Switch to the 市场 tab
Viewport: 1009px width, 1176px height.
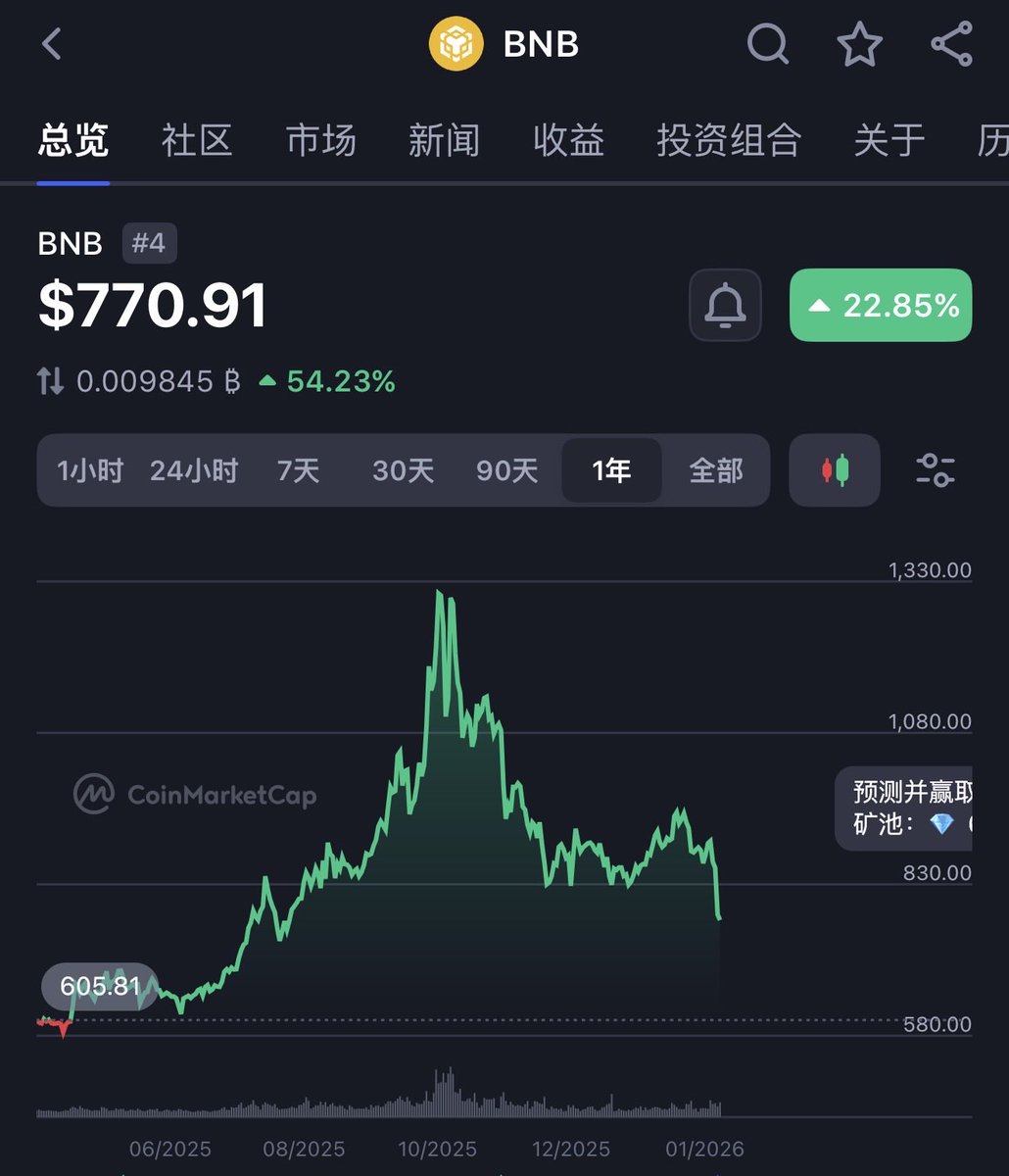pyautogui.click(x=320, y=141)
